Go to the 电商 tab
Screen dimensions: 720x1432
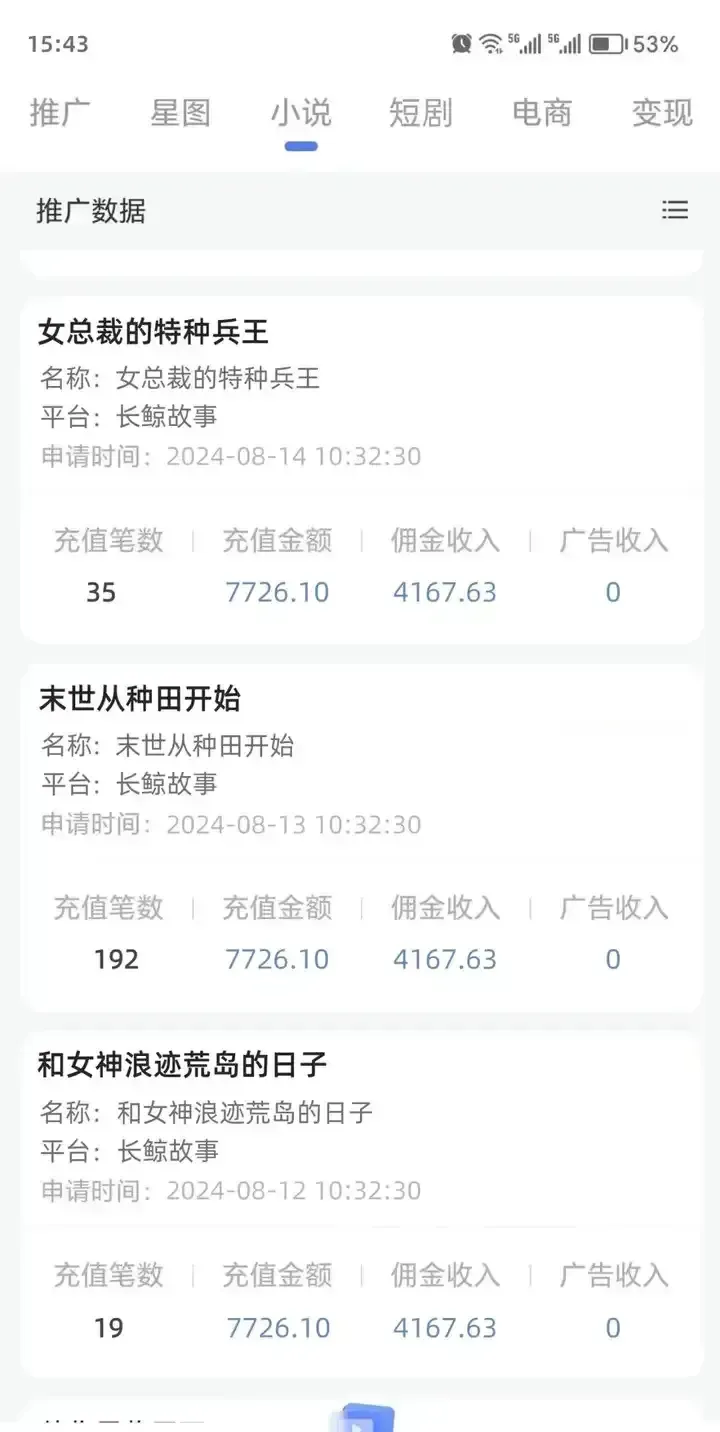tap(541, 113)
